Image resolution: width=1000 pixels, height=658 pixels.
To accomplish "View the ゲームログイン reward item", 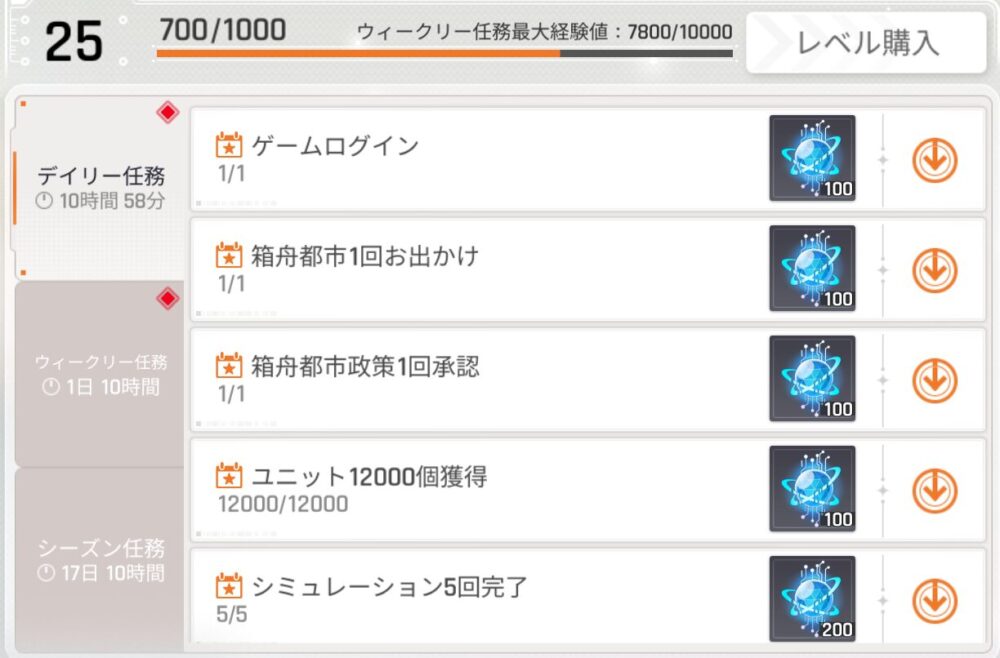I will pyautogui.click(x=812, y=159).
